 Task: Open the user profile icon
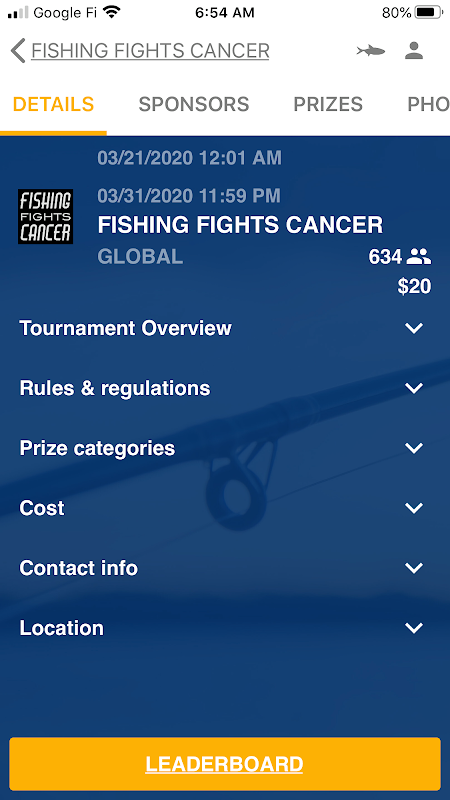coord(414,51)
